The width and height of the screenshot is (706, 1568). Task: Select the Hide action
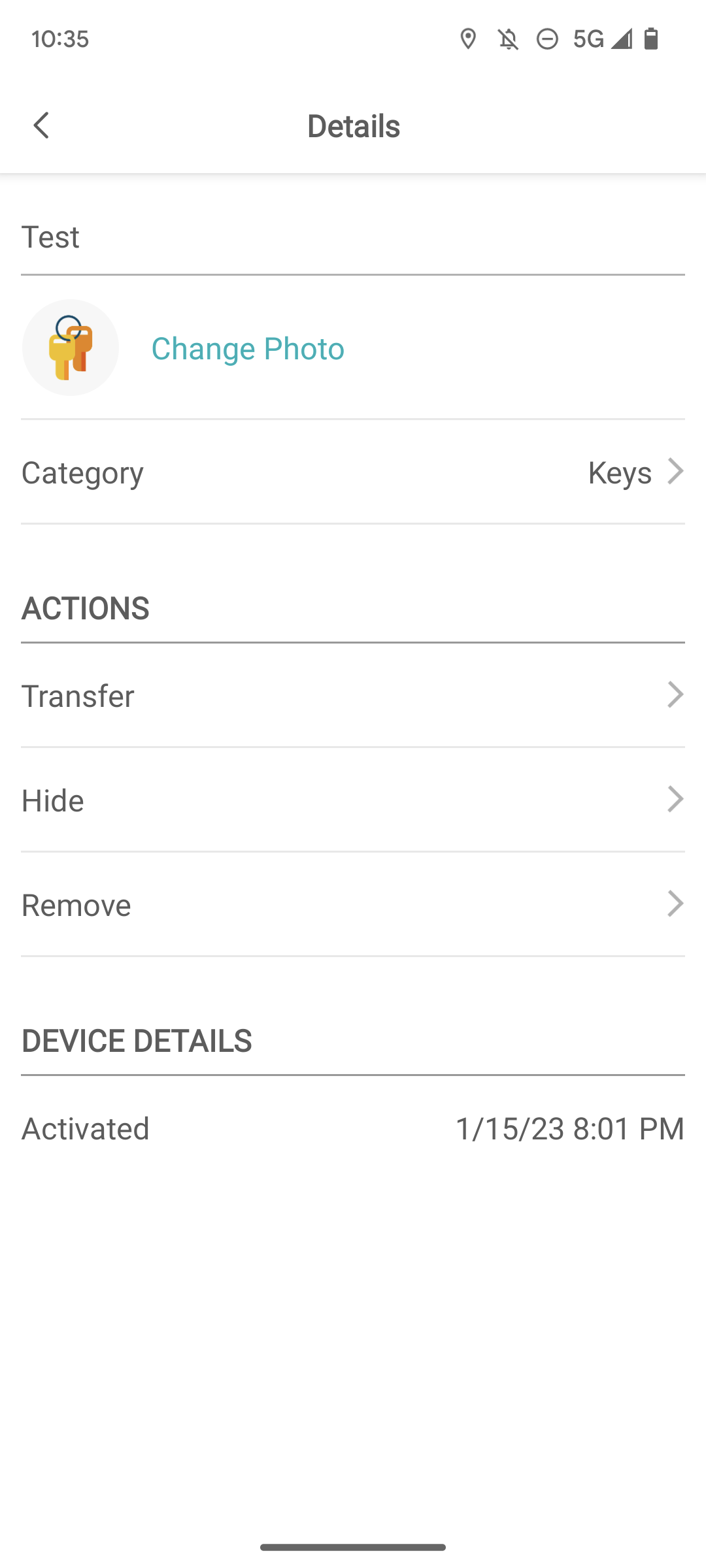[353, 800]
